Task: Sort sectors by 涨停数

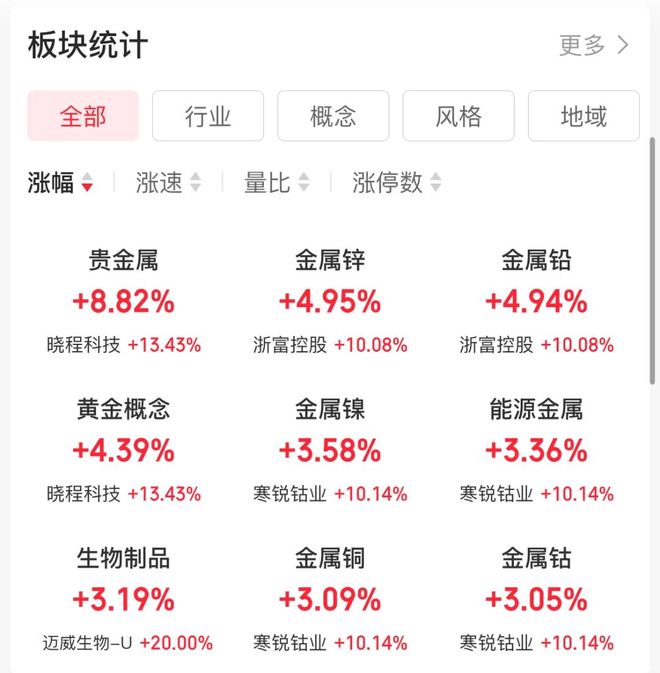Action: 396,183
